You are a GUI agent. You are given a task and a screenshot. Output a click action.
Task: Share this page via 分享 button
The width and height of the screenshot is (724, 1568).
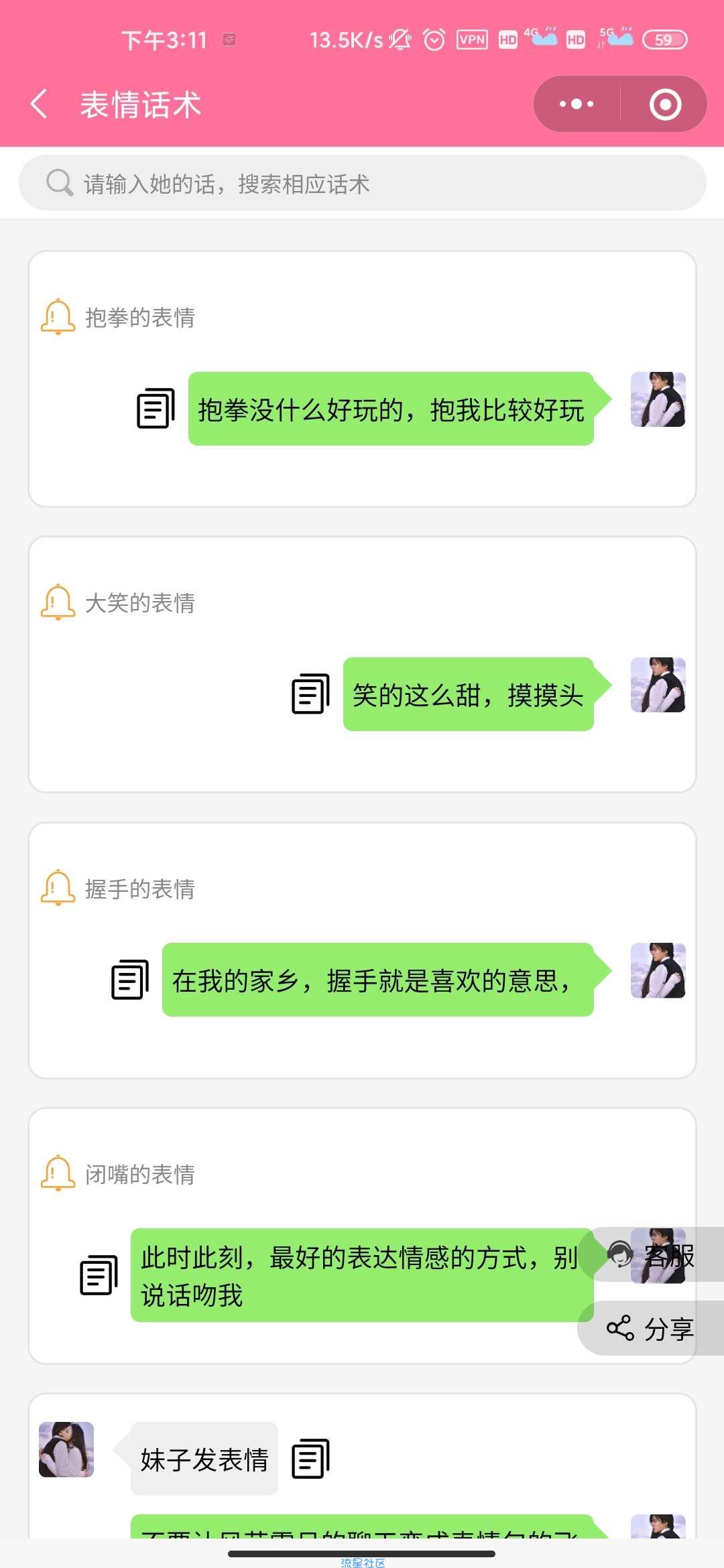pyautogui.click(x=650, y=1329)
